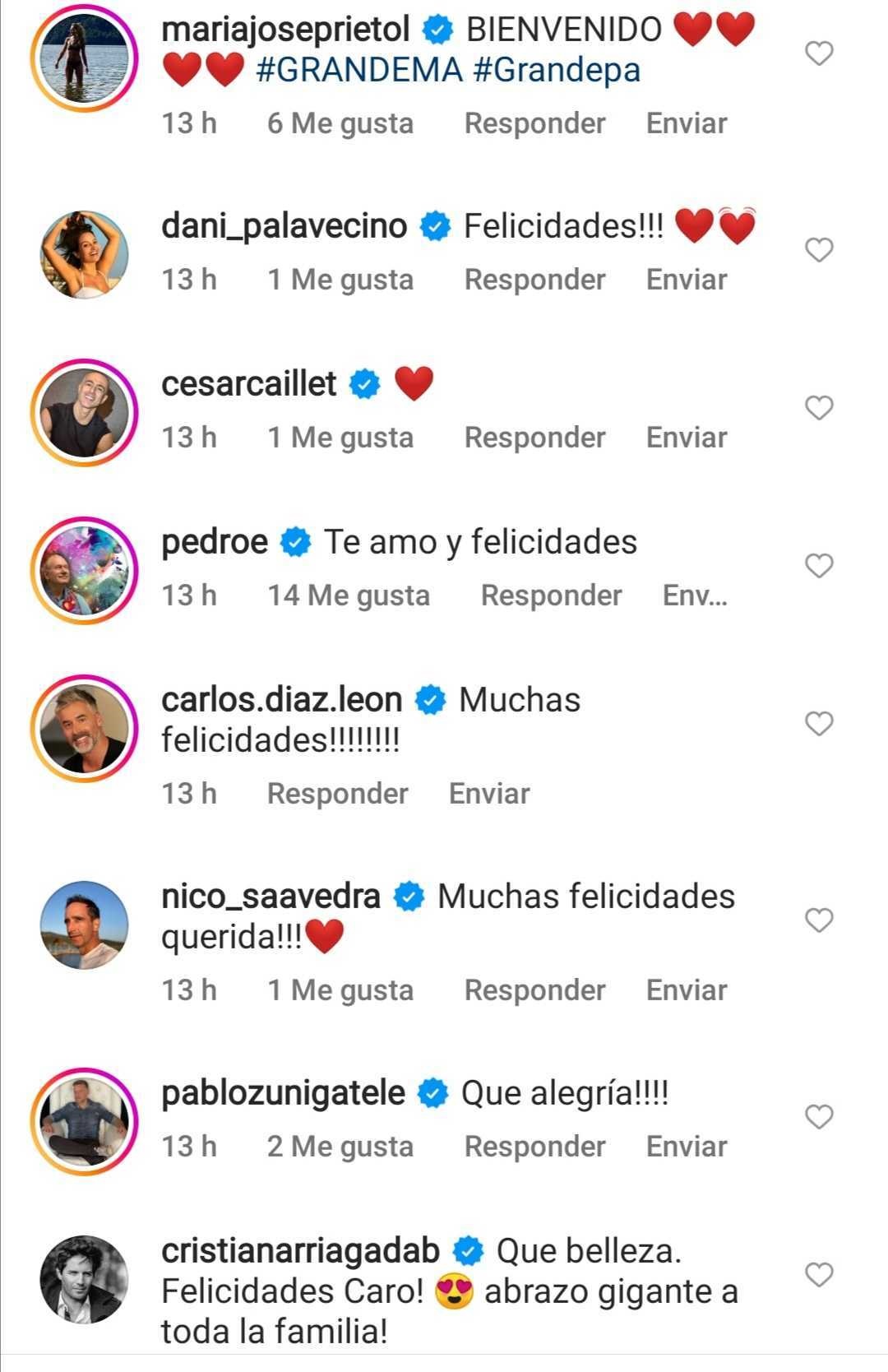Screen dimensions: 888x1372
Task: Reply to pablozunigatele's comment
Action: 534,1147
